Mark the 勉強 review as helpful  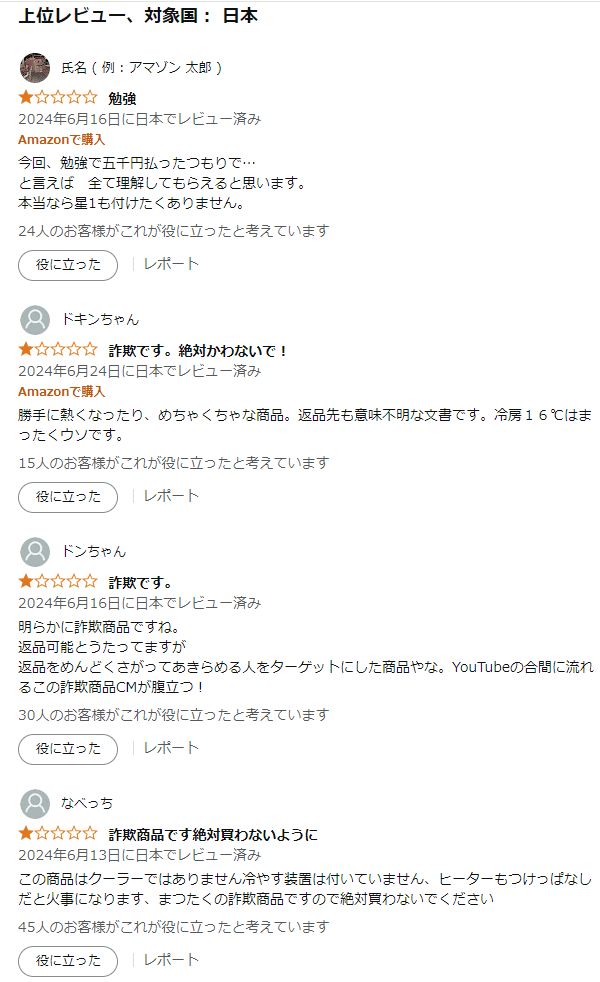(x=68, y=265)
